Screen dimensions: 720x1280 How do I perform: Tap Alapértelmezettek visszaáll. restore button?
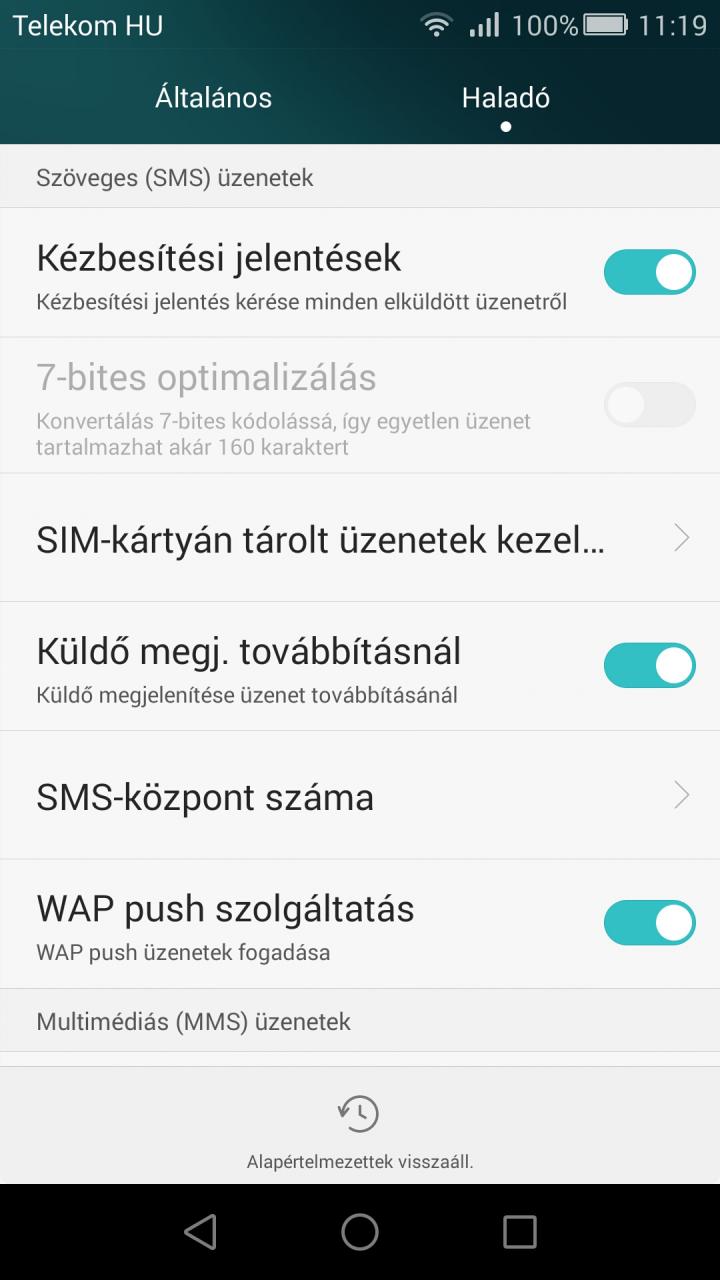(x=360, y=1131)
